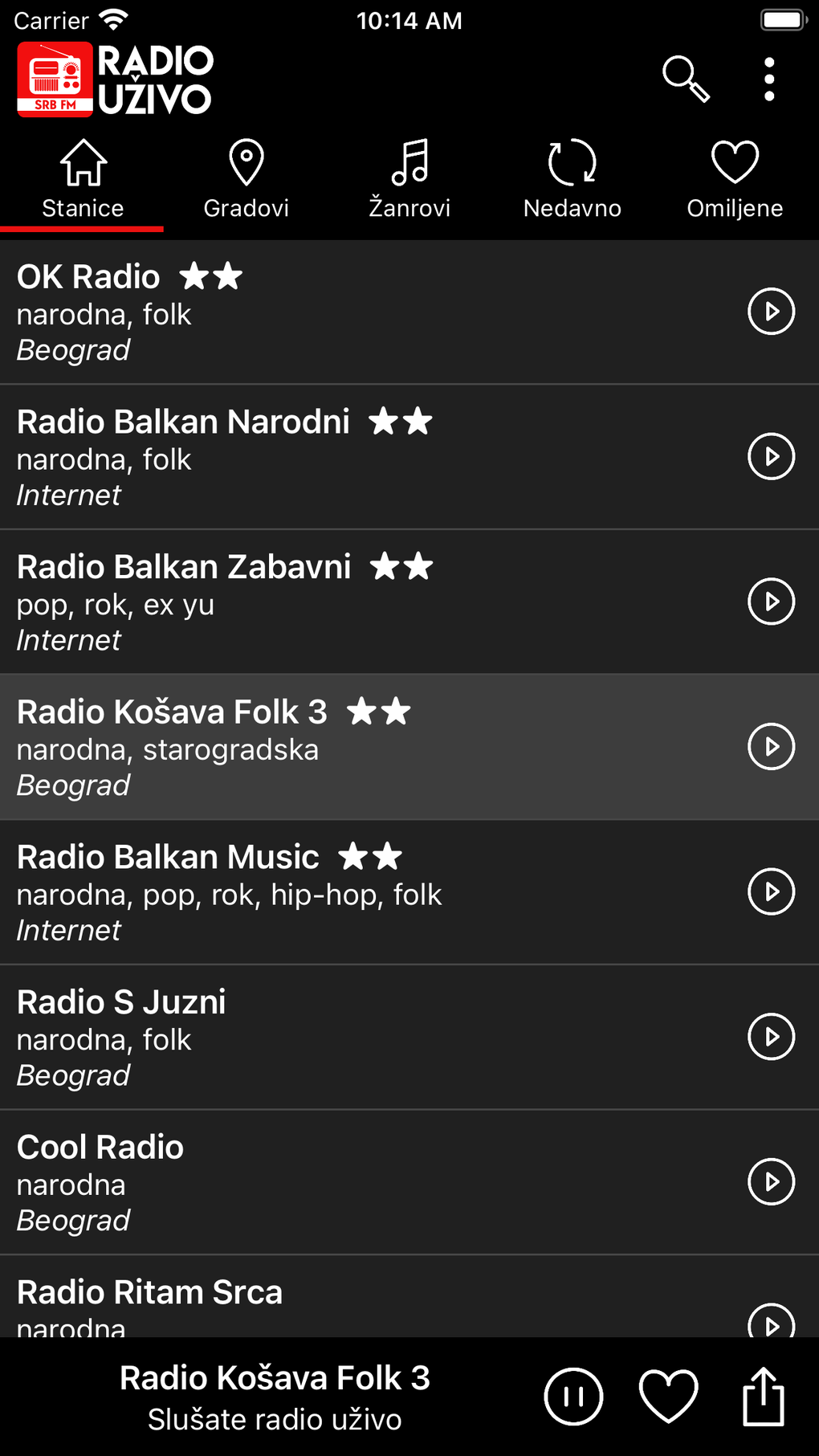This screenshot has height=1456, width=819.
Task: Switch to the Gradovi tab
Action: coord(246,179)
